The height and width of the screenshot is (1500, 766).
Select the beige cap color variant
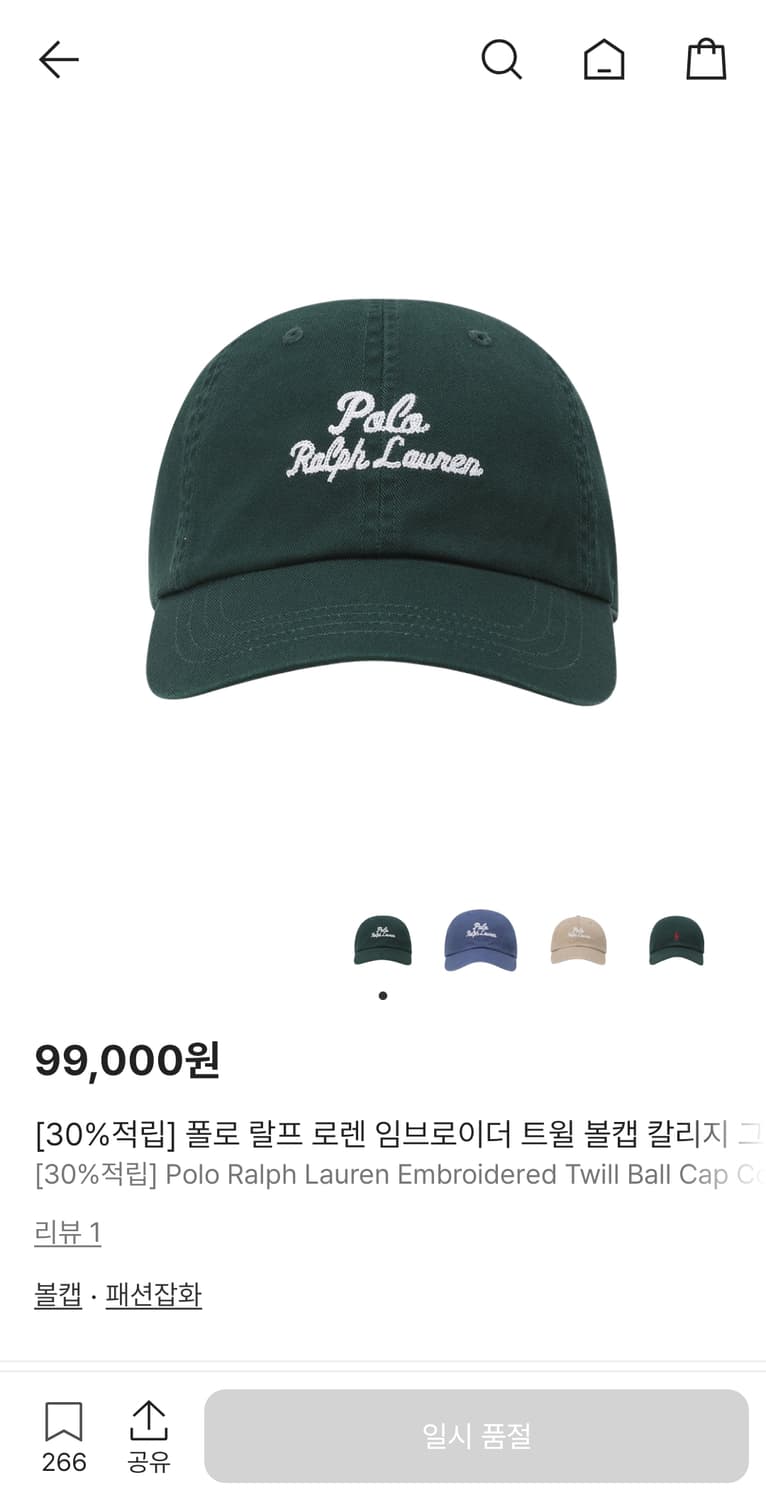click(x=578, y=938)
